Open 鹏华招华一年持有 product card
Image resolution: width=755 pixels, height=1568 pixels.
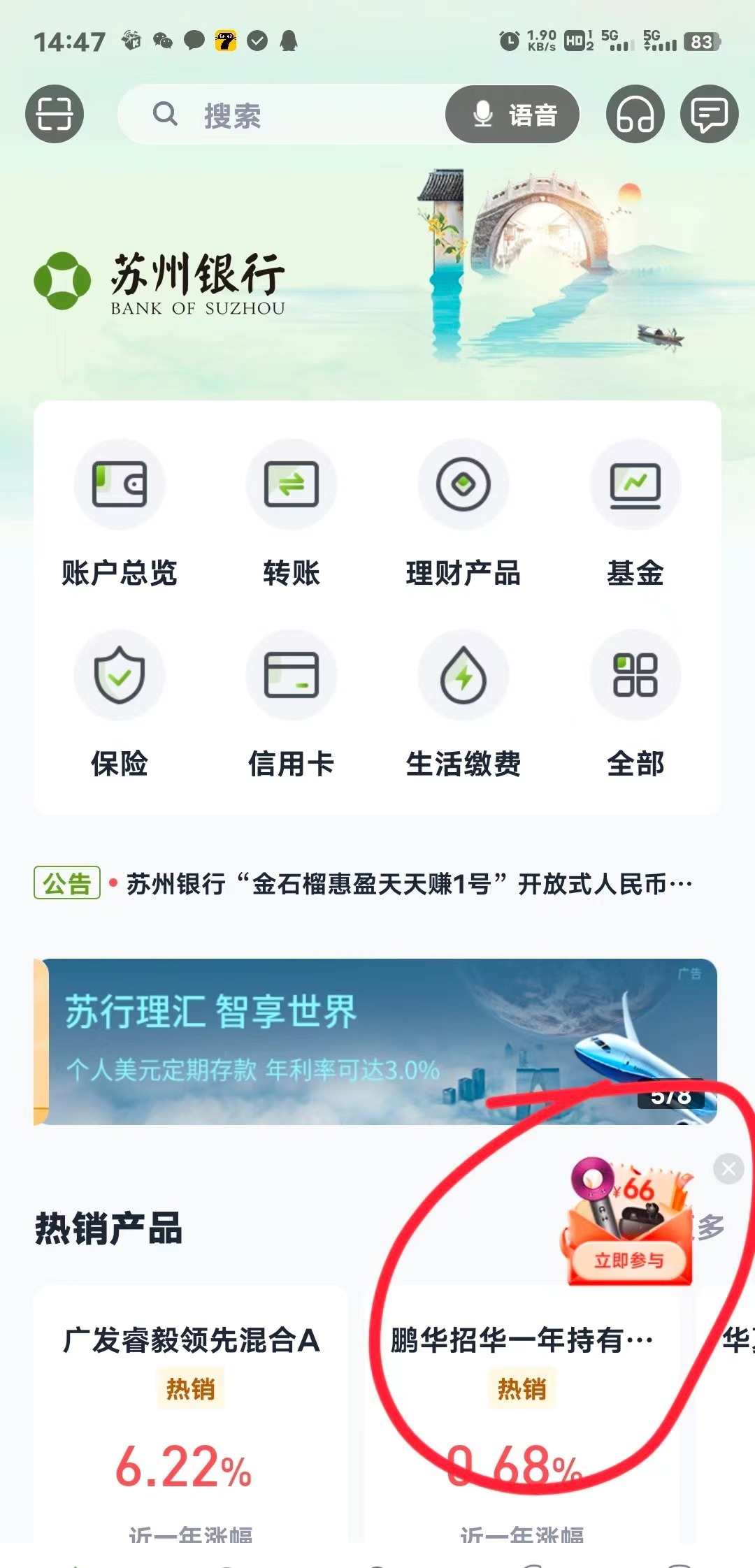click(522, 1411)
